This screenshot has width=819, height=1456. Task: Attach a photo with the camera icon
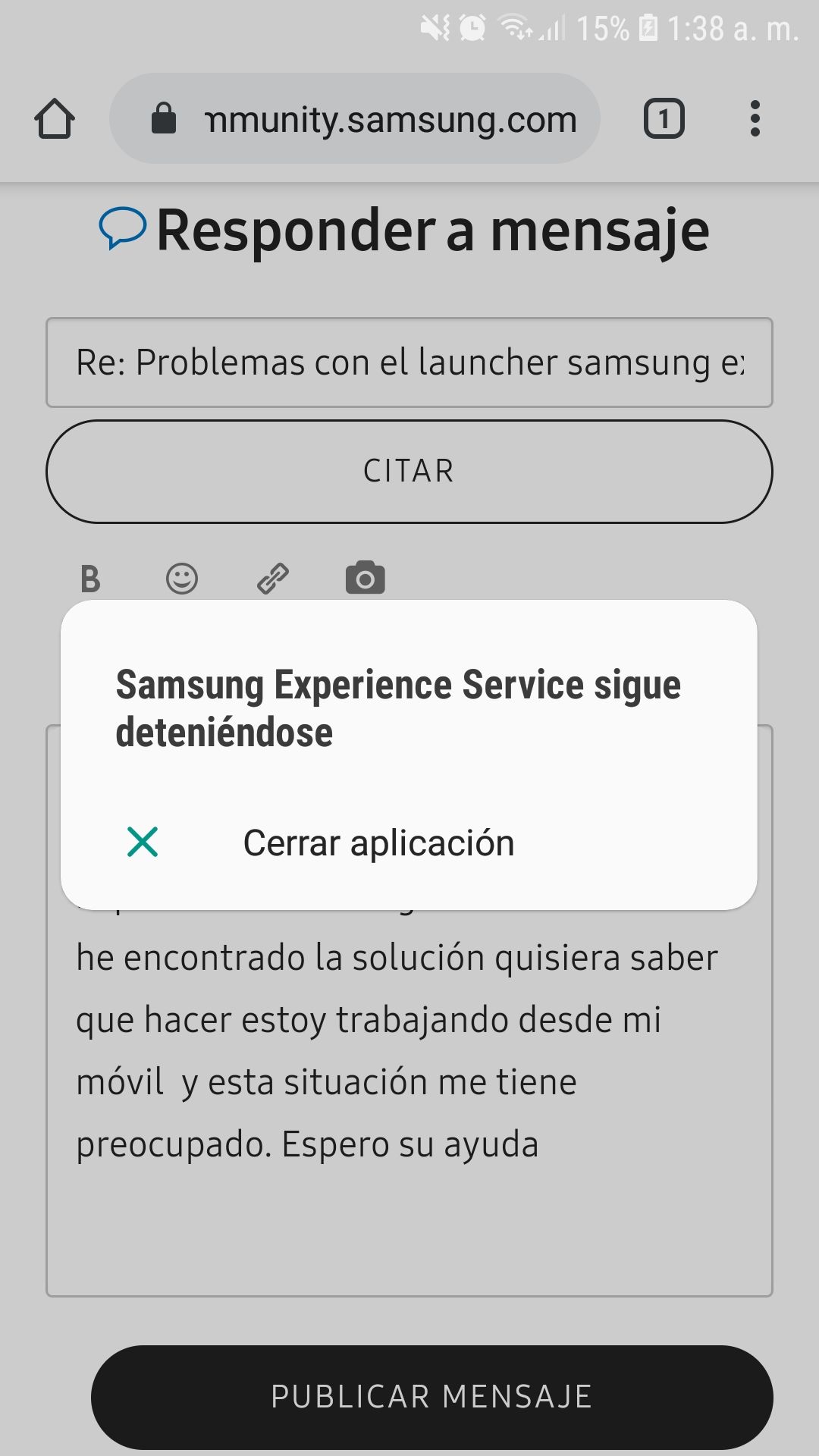[365, 579]
